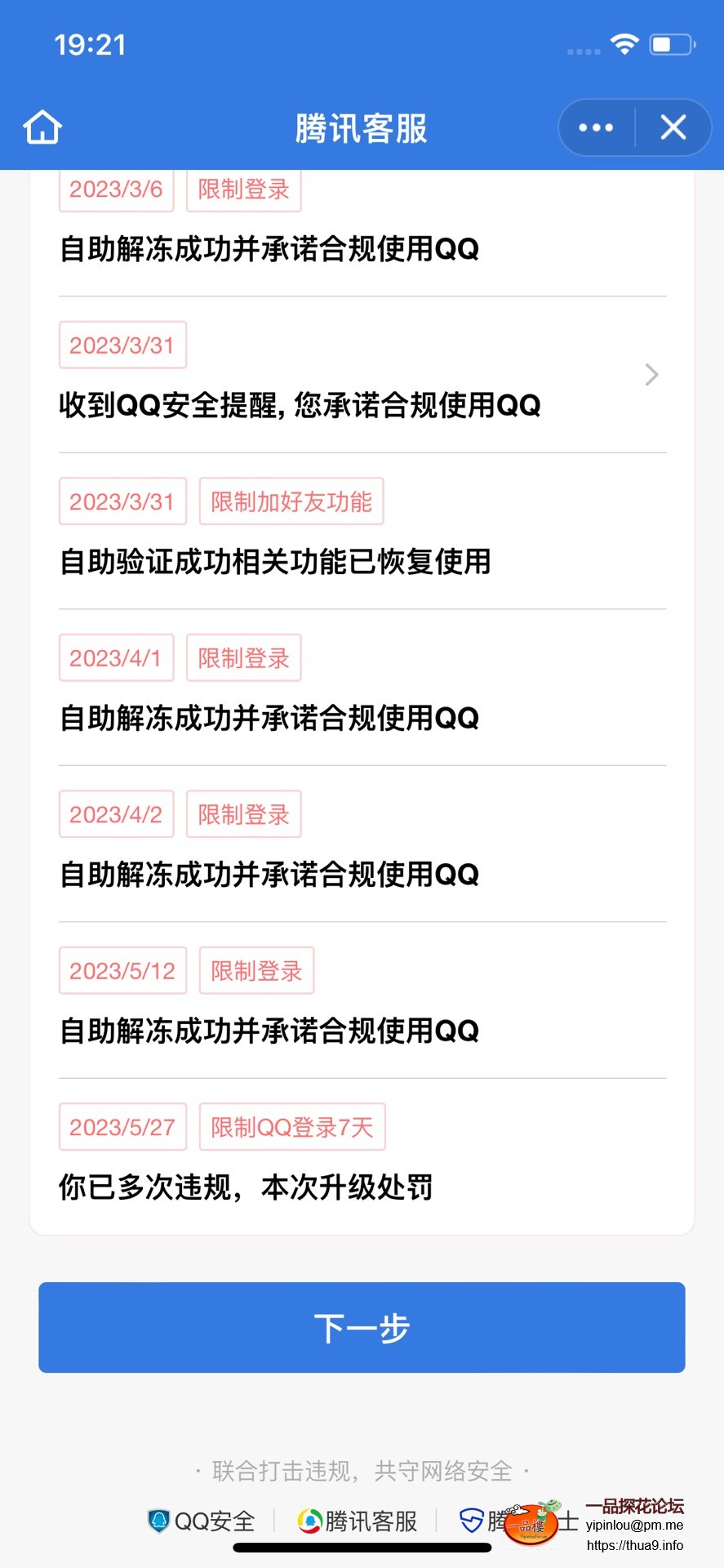Go to the home page icon
Viewport: 724px width, 1568px height.
[42, 127]
